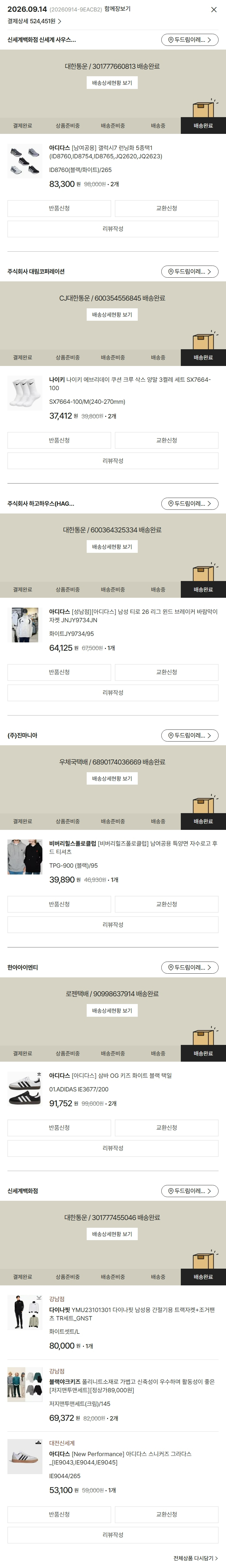View delivery status for 우체국택배 6890174036669
Viewport: 226px width, 1568px height.
pyautogui.click(x=112, y=778)
